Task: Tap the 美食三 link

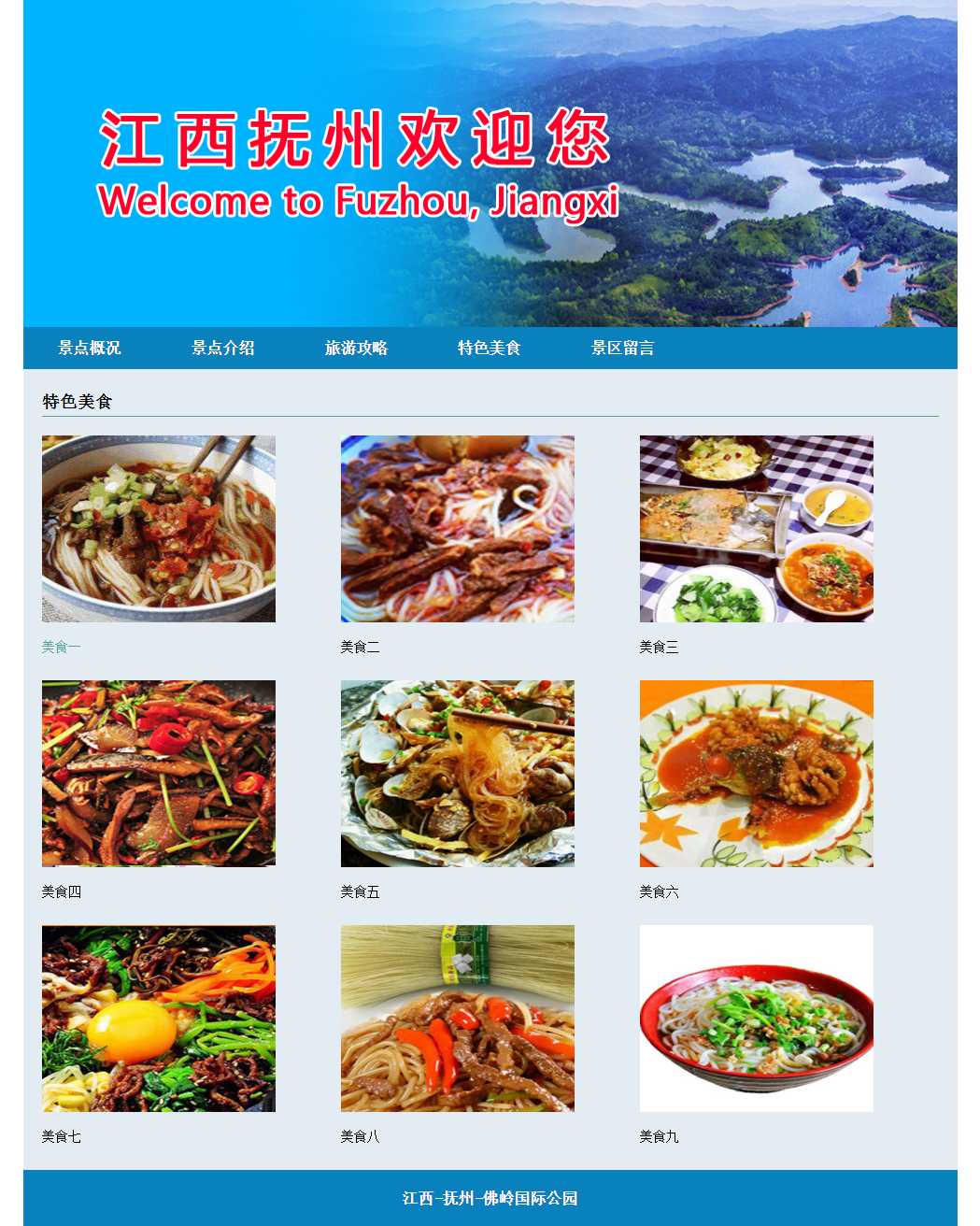Action: [659, 647]
